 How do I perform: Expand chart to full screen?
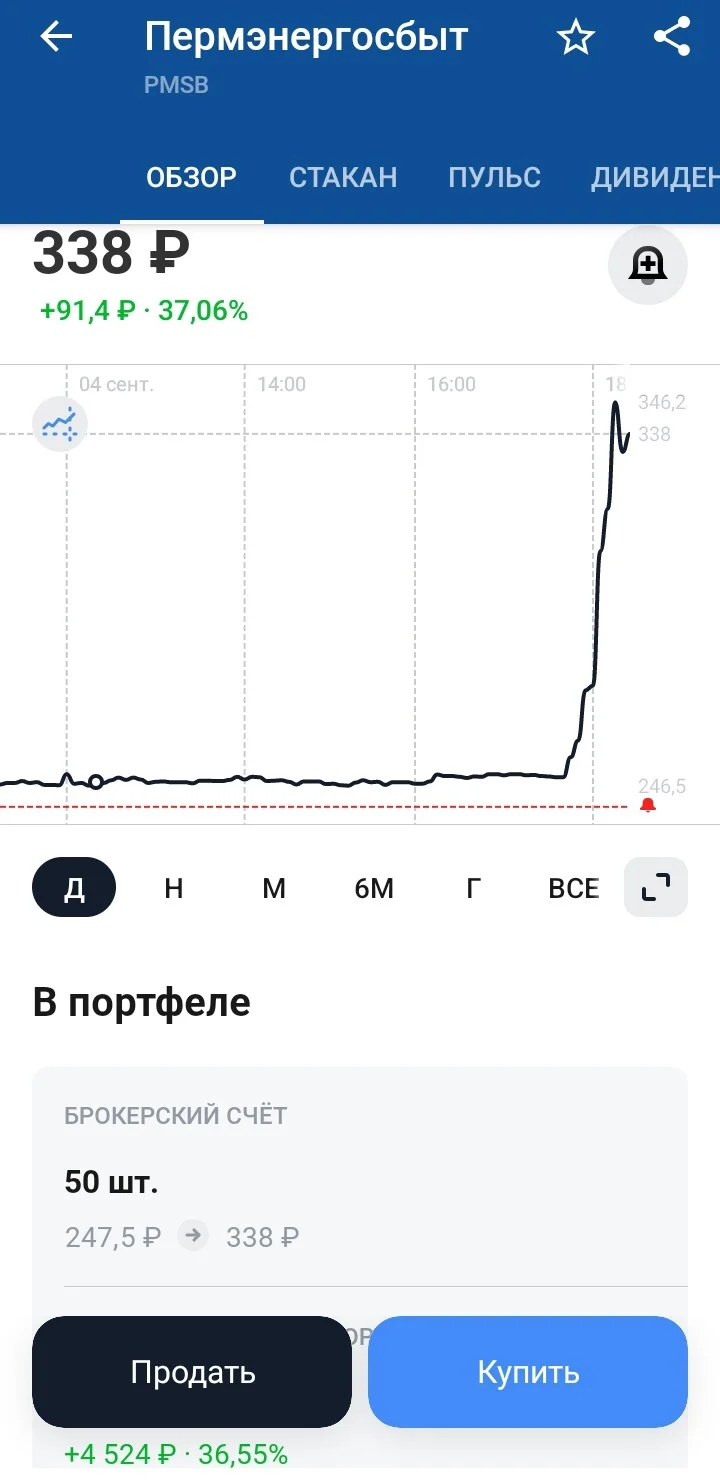click(x=656, y=887)
